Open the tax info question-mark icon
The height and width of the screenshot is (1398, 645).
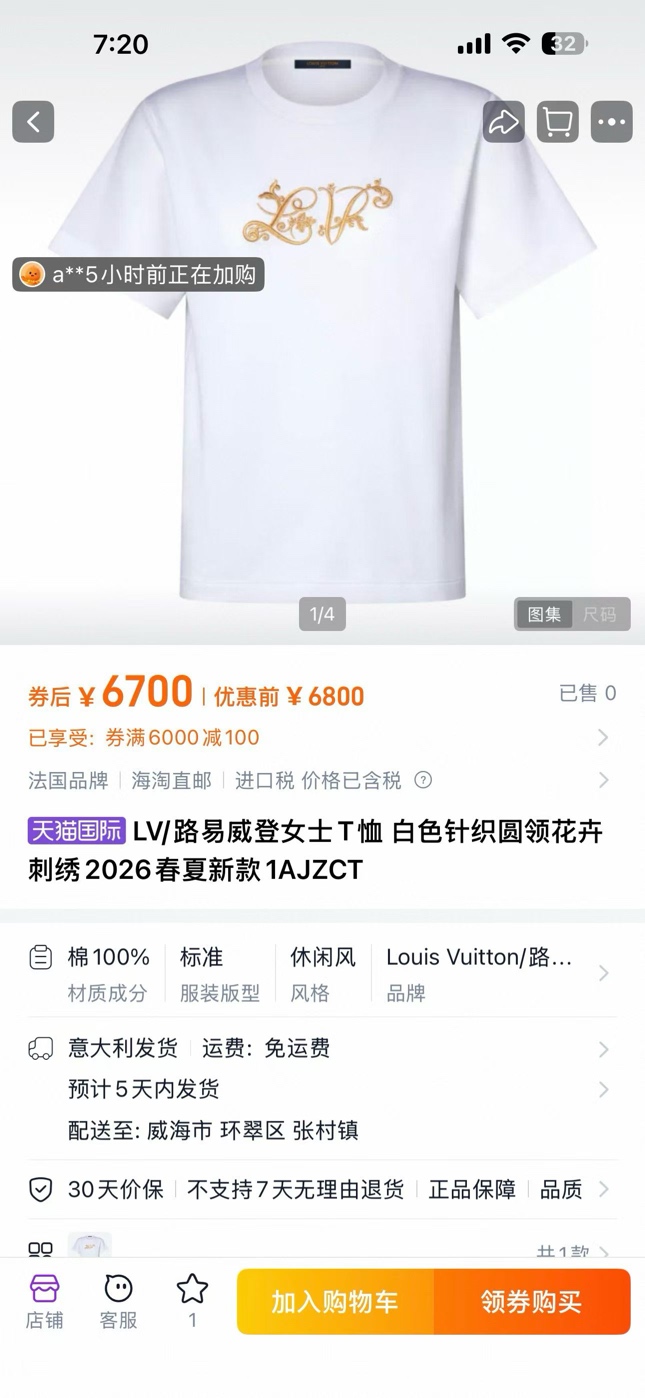(x=424, y=780)
